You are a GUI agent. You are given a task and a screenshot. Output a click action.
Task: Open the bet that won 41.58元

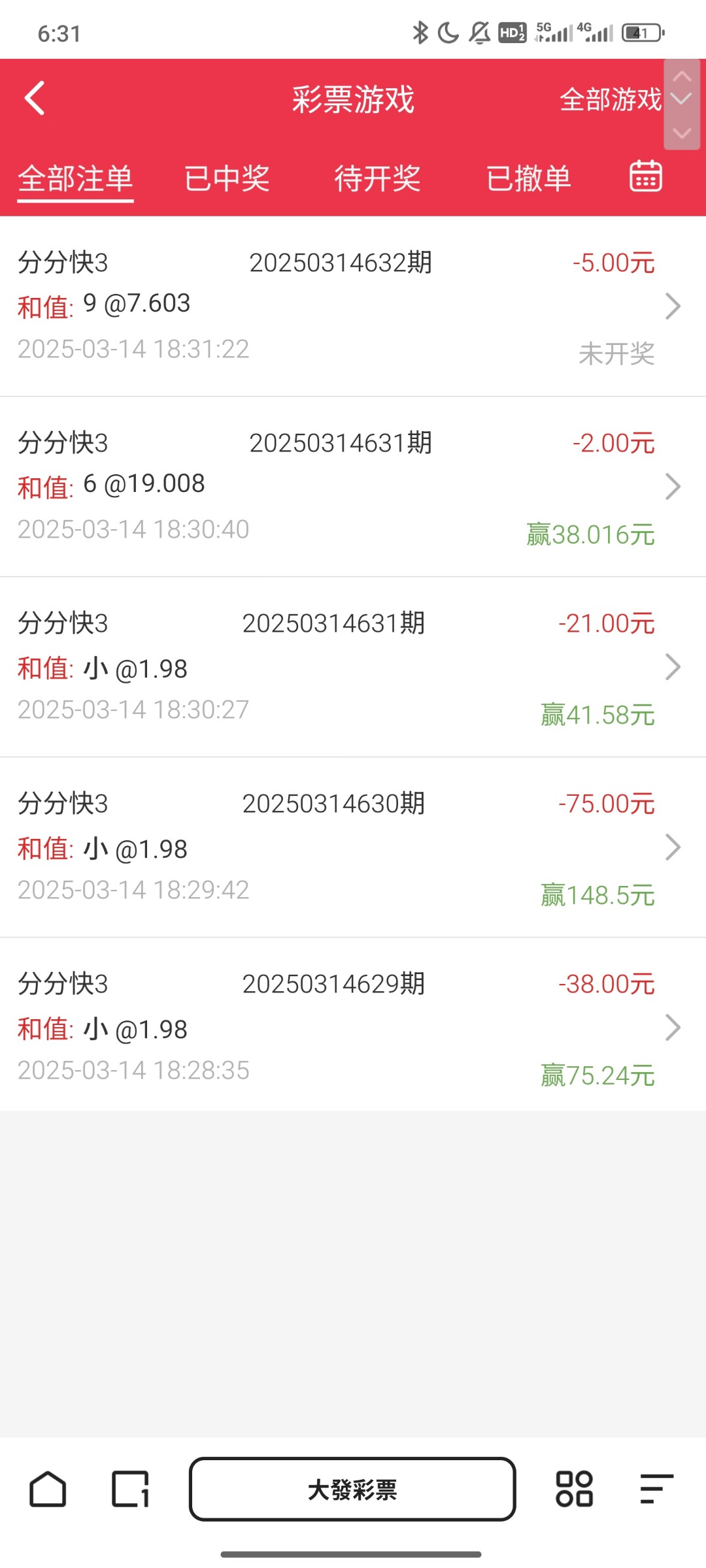click(x=353, y=667)
